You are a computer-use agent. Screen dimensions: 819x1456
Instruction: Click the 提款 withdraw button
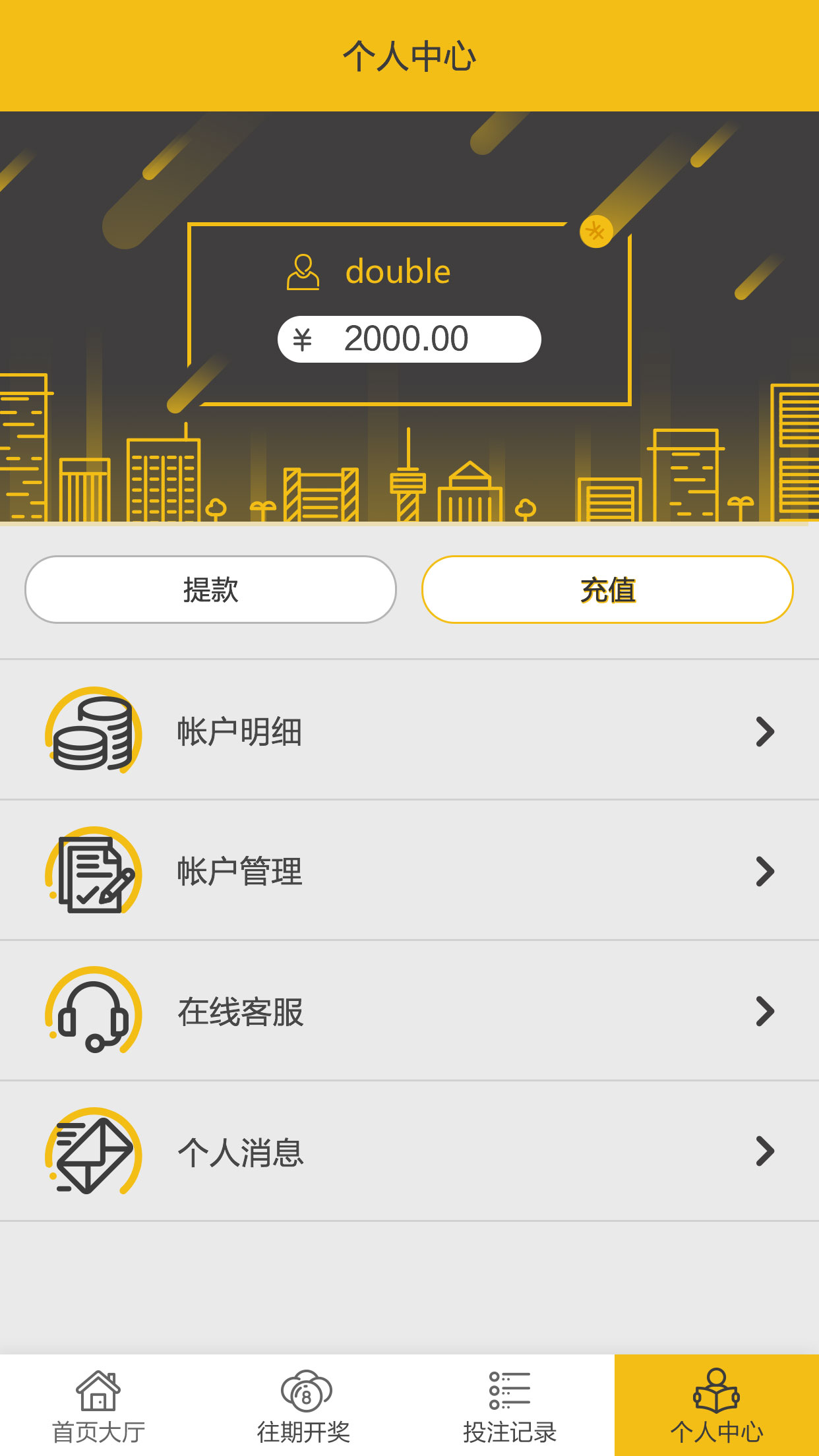210,589
